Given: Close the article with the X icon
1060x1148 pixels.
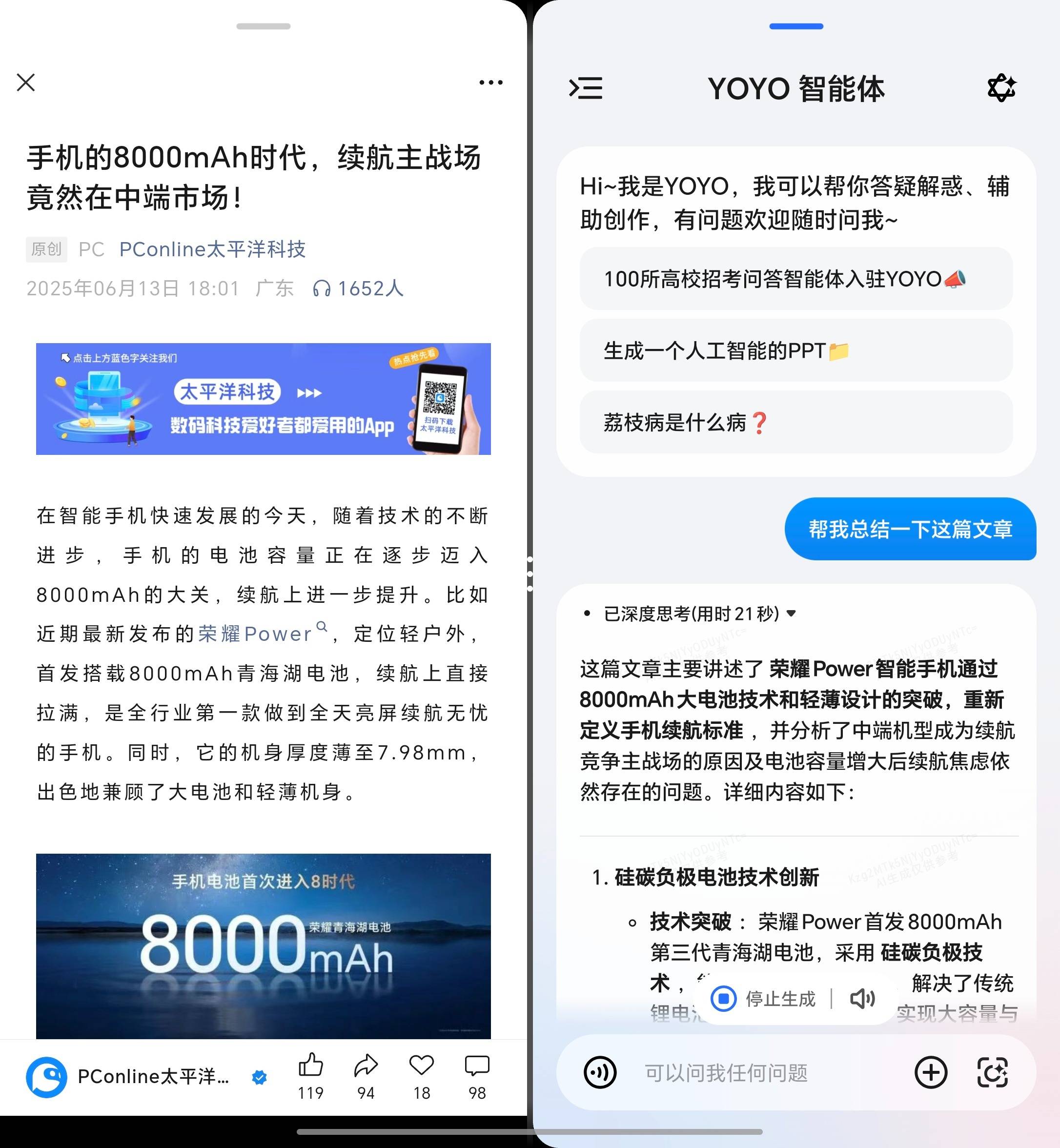Looking at the screenshot, I should tap(26, 82).
